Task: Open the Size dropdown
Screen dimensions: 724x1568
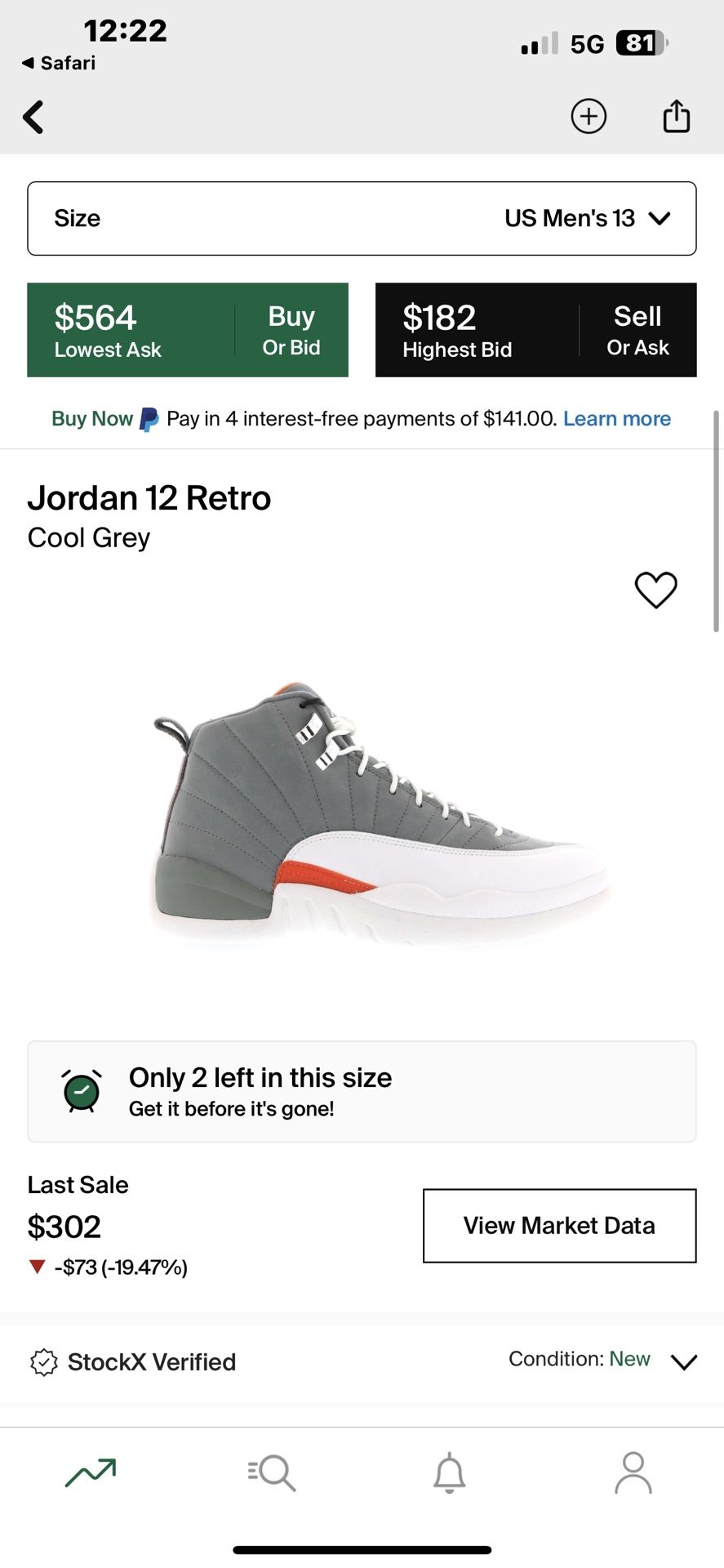Action: pos(362,218)
